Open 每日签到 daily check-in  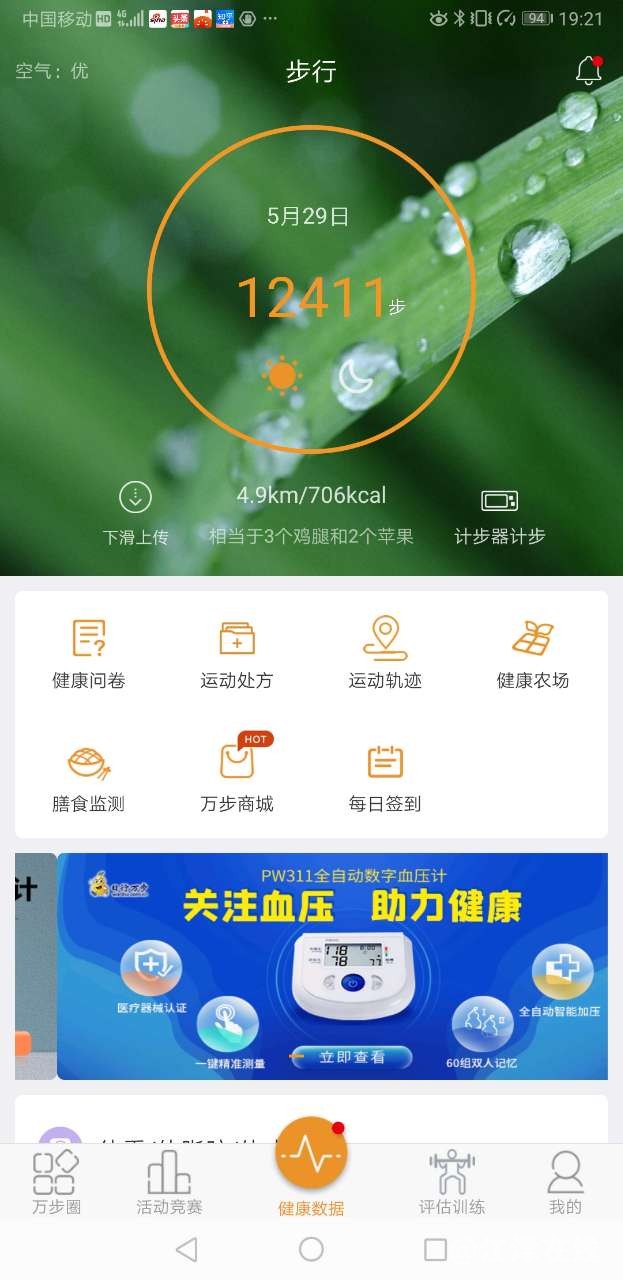pyautogui.click(x=385, y=777)
